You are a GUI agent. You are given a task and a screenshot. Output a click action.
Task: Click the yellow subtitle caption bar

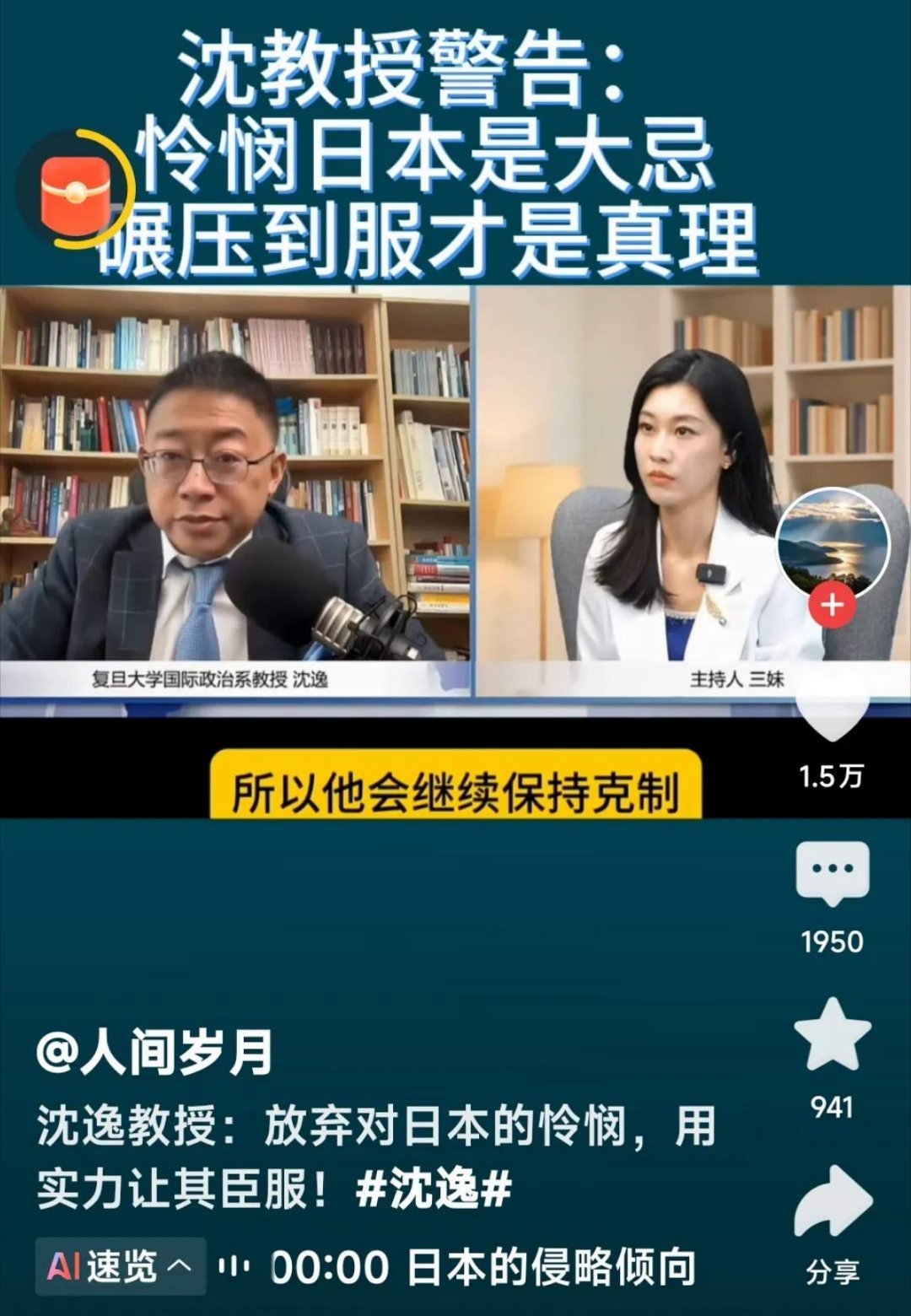461,785
